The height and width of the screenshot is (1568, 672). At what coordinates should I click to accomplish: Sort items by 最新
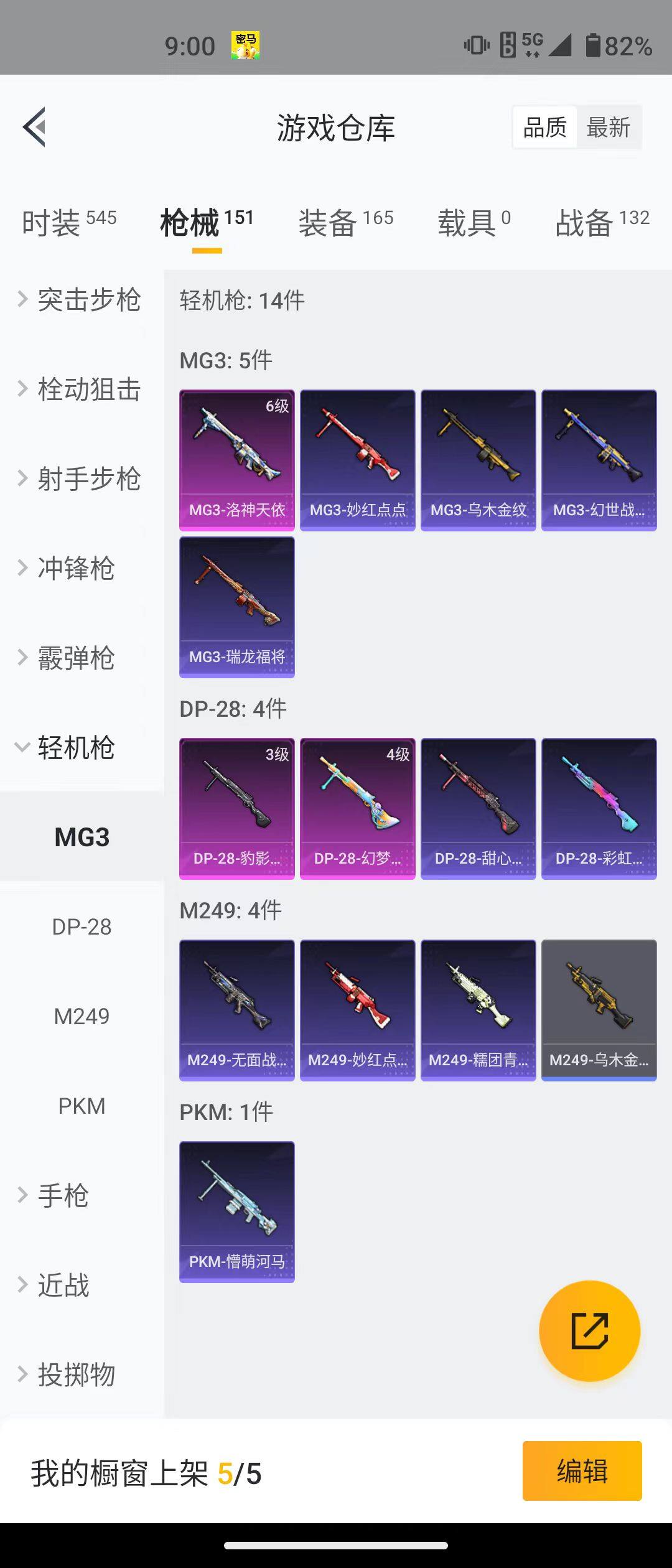[x=609, y=128]
